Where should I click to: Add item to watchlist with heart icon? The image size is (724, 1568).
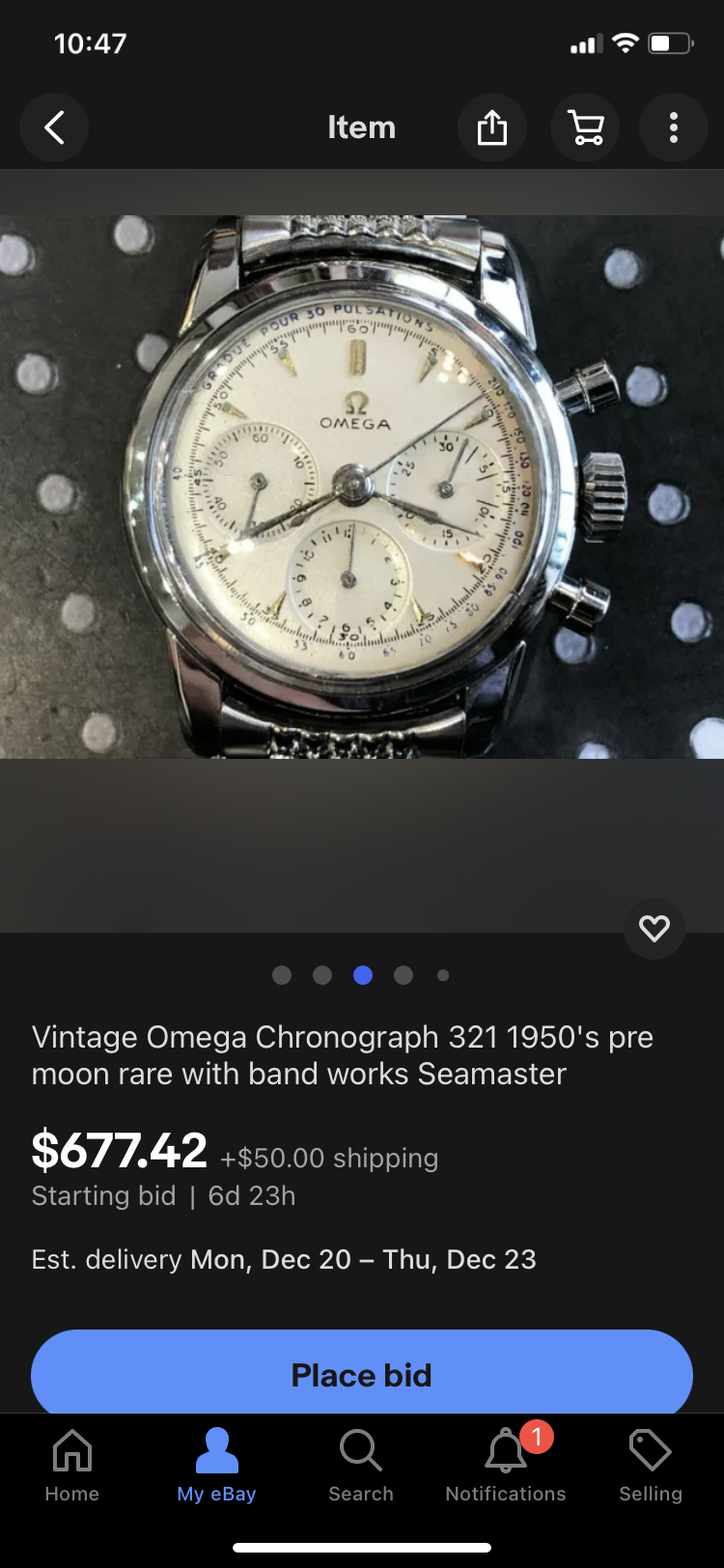(x=654, y=929)
